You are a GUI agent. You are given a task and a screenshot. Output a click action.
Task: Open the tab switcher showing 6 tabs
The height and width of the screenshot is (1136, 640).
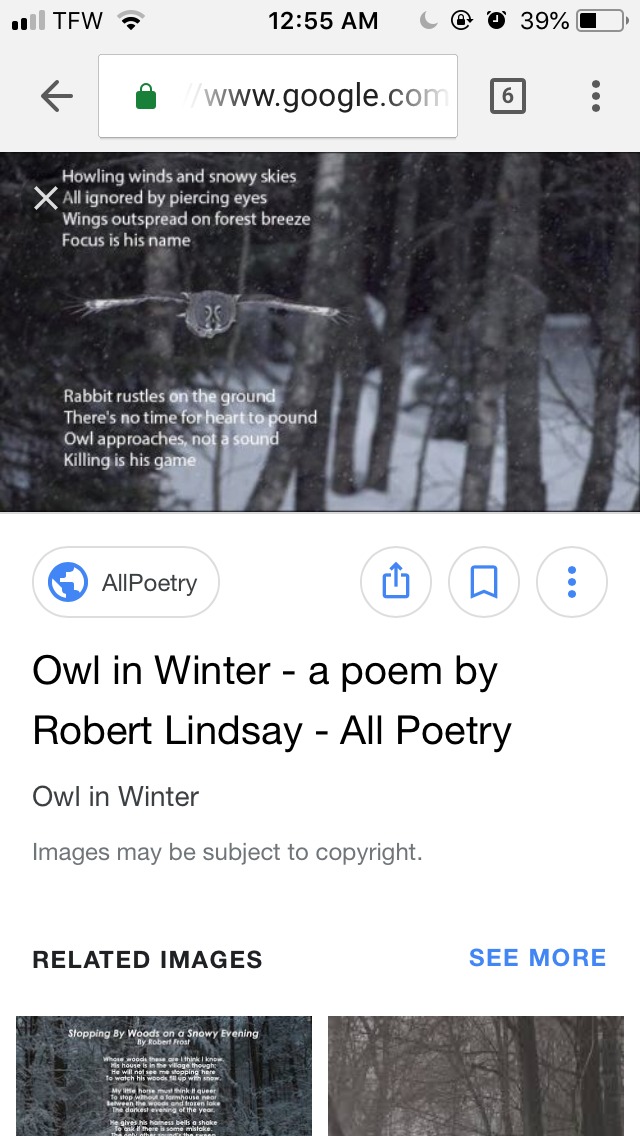click(x=507, y=96)
